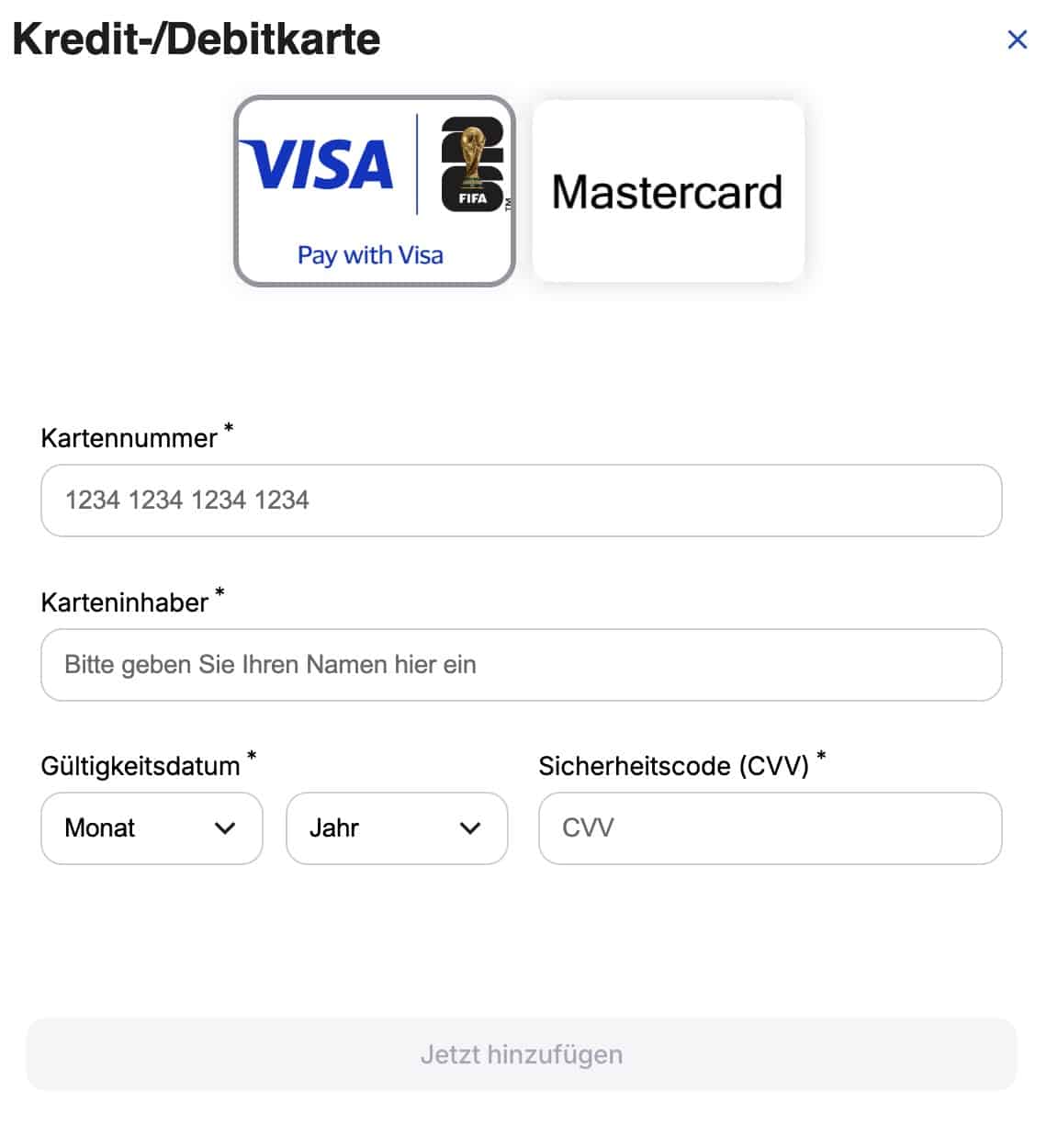The width and height of the screenshot is (1058, 1148).
Task: Open the Monat dropdown
Action: click(152, 828)
